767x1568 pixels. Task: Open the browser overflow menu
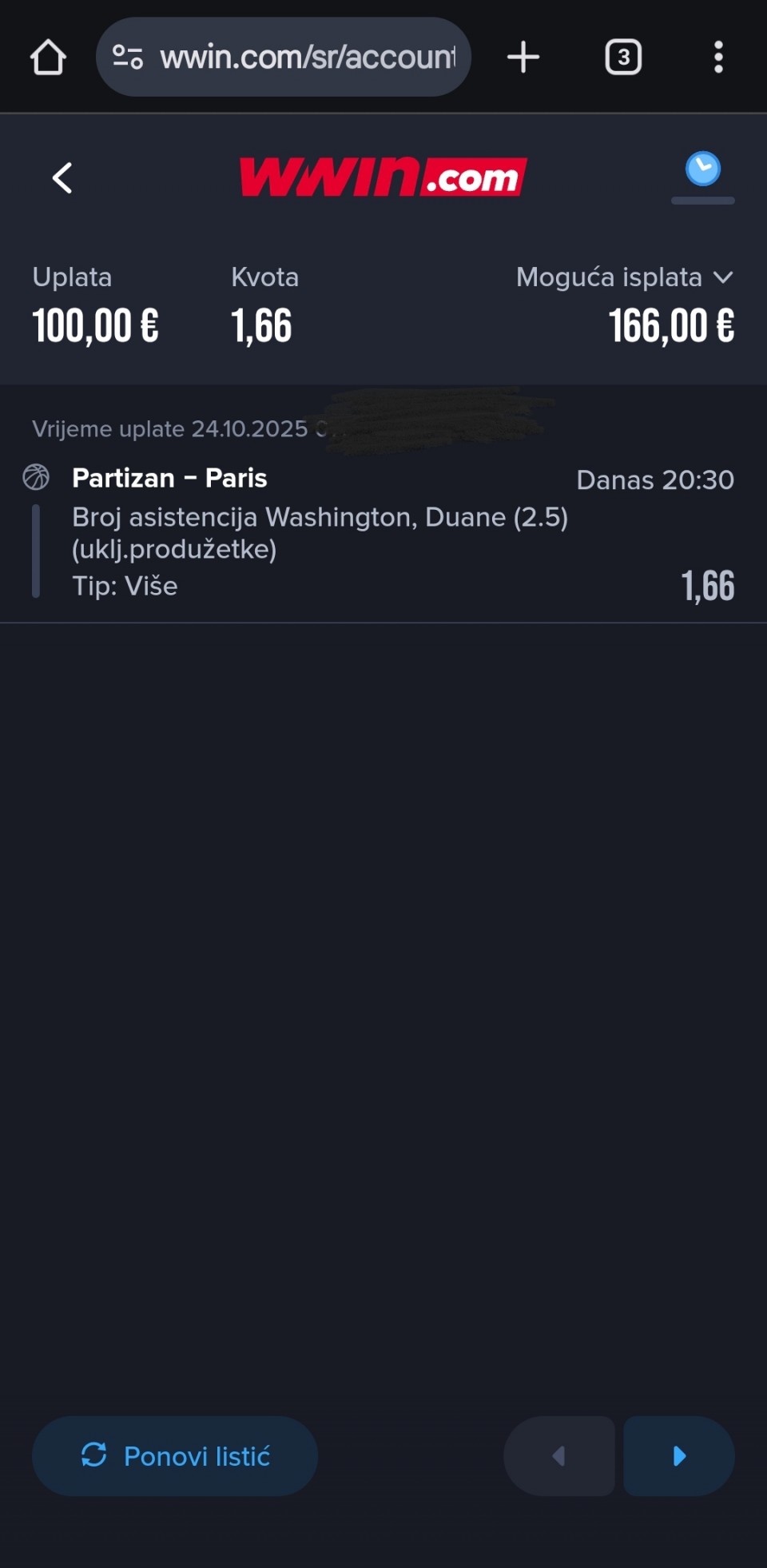click(x=718, y=58)
